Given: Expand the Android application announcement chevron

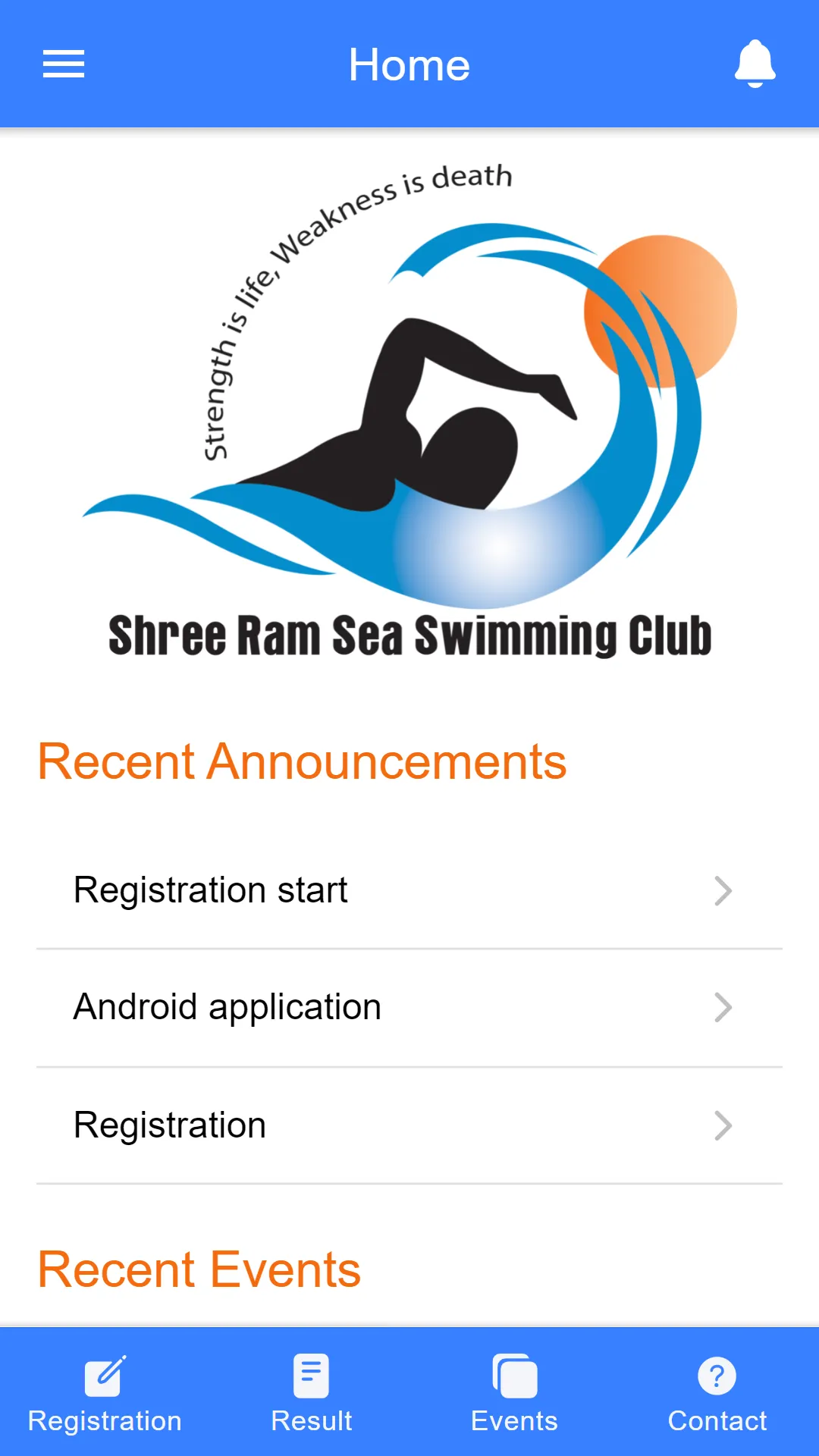Looking at the screenshot, I should 723,1009.
